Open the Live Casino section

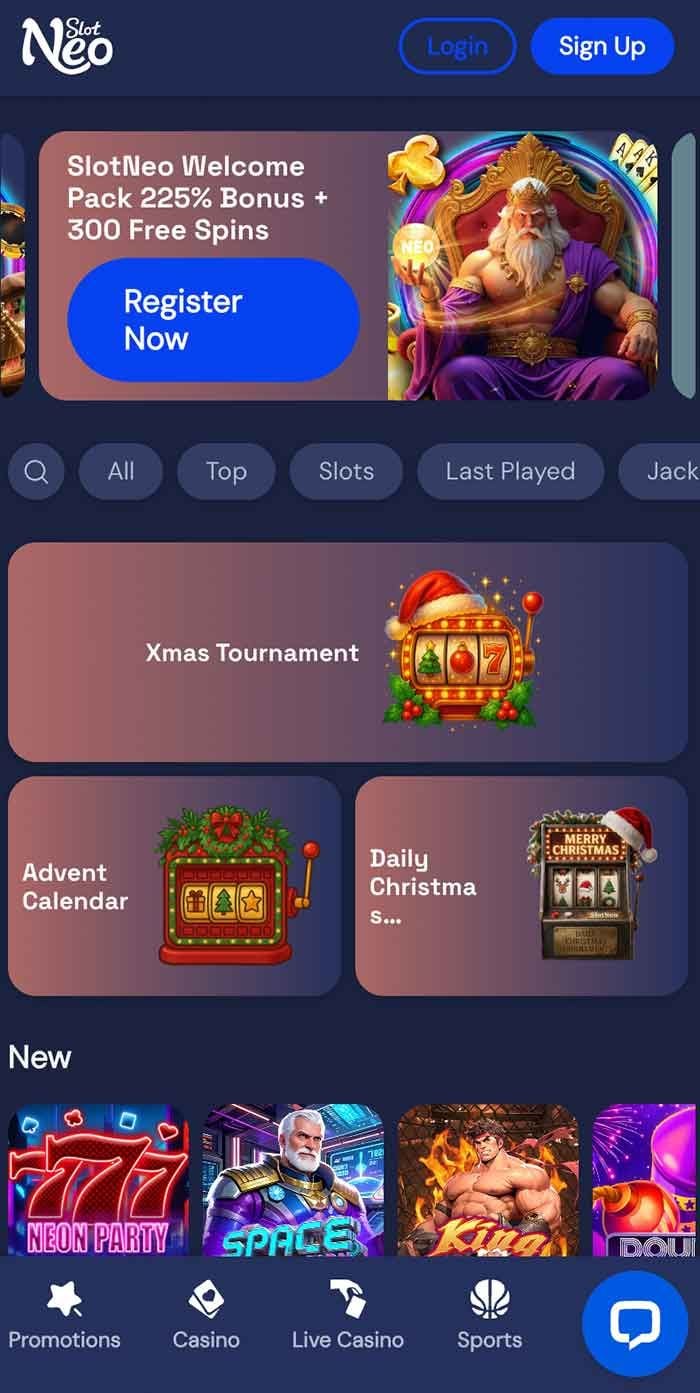[348, 1317]
